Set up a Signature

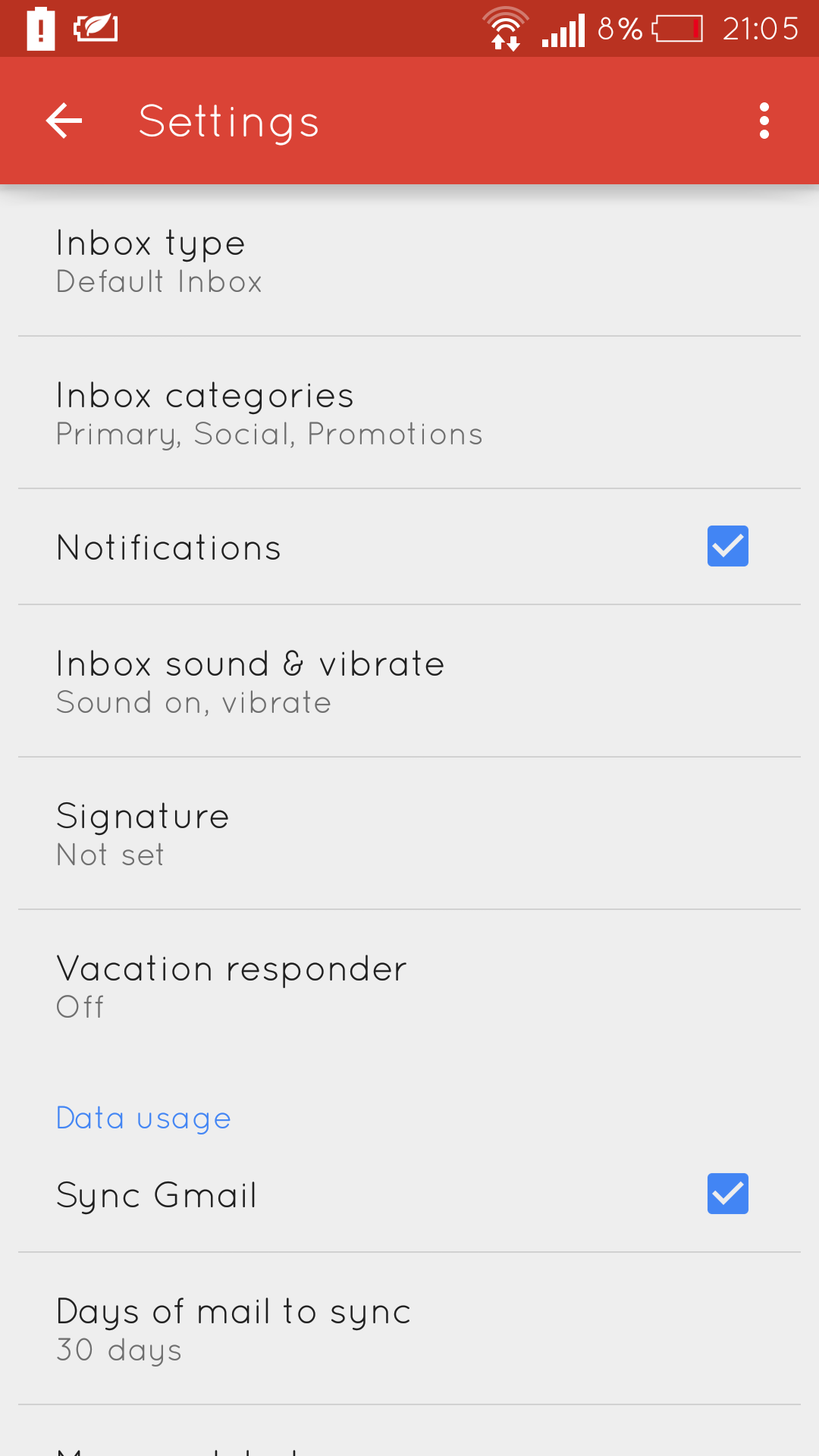tap(409, 834)
